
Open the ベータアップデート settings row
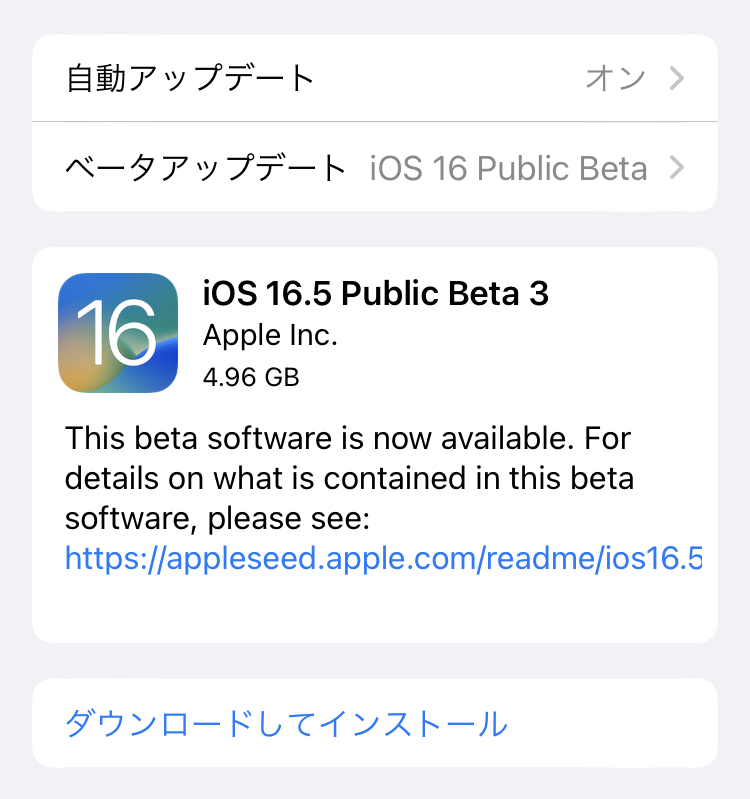coord(374,167)
